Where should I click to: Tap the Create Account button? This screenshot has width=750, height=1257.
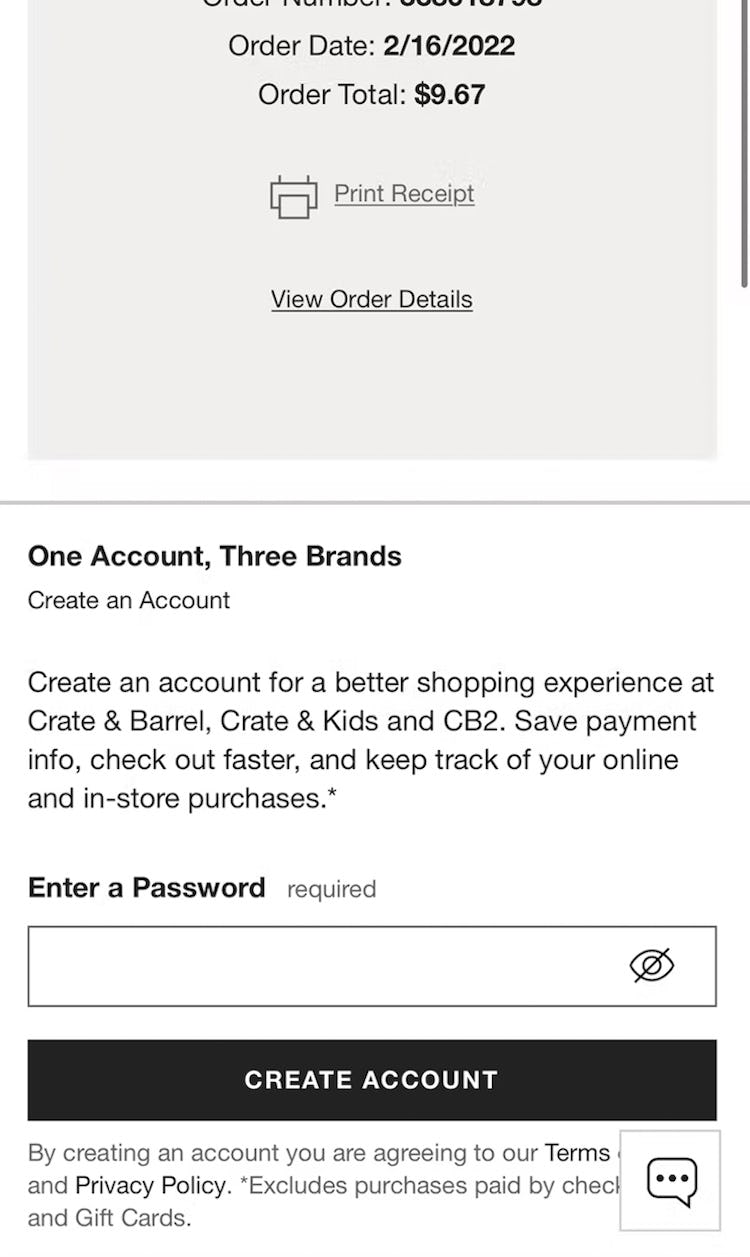pos(372,1080)
